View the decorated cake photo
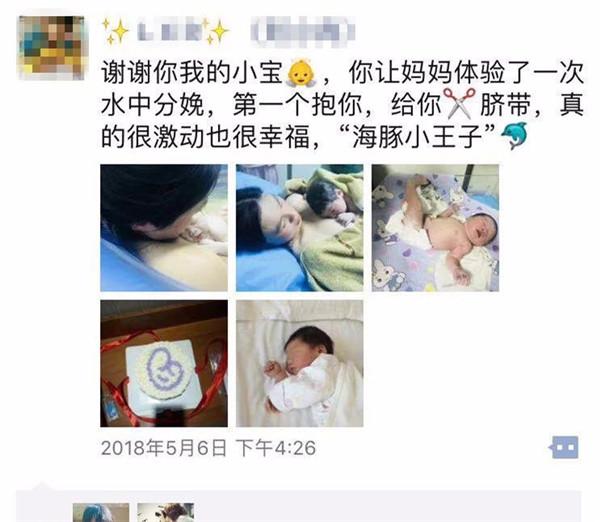This screenshot has height=522, width=600. (x=164, y=364)
